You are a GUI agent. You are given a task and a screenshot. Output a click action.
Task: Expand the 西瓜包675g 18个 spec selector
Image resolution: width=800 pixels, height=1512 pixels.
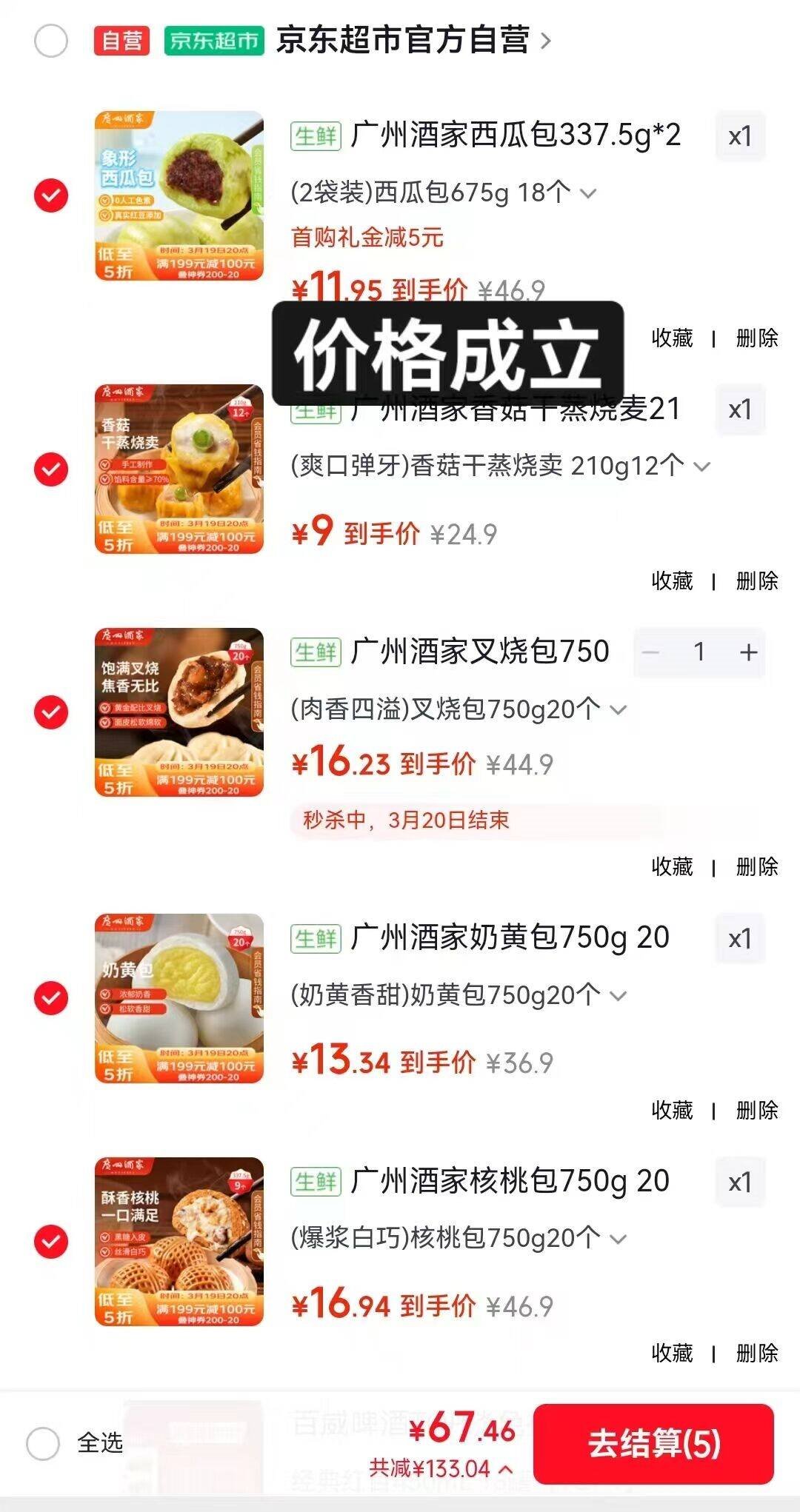tap(588, 193)
